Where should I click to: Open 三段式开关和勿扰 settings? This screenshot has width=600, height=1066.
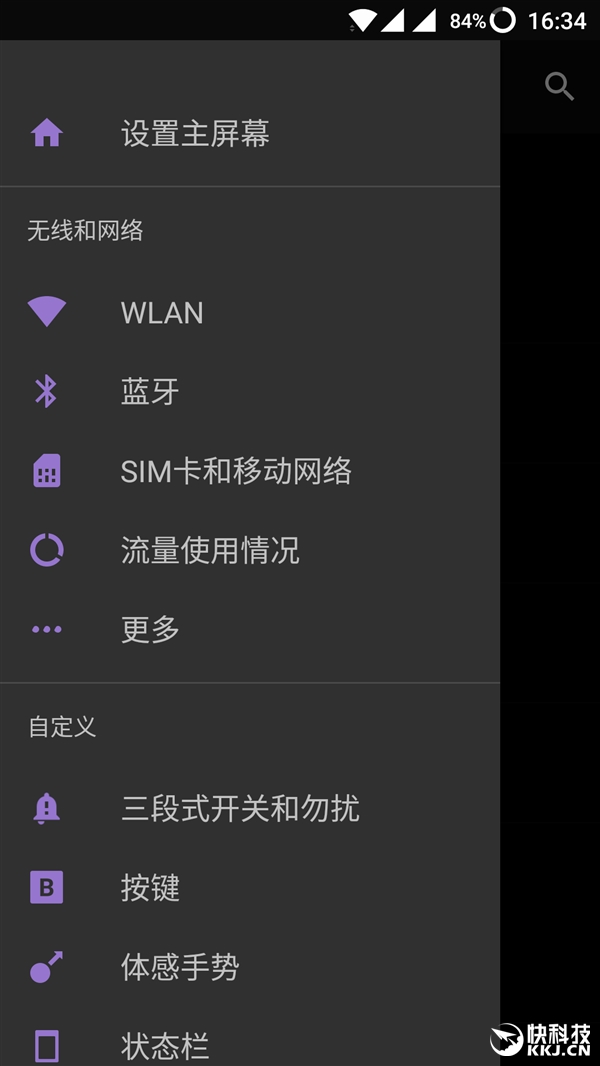[x=240, y=808]
